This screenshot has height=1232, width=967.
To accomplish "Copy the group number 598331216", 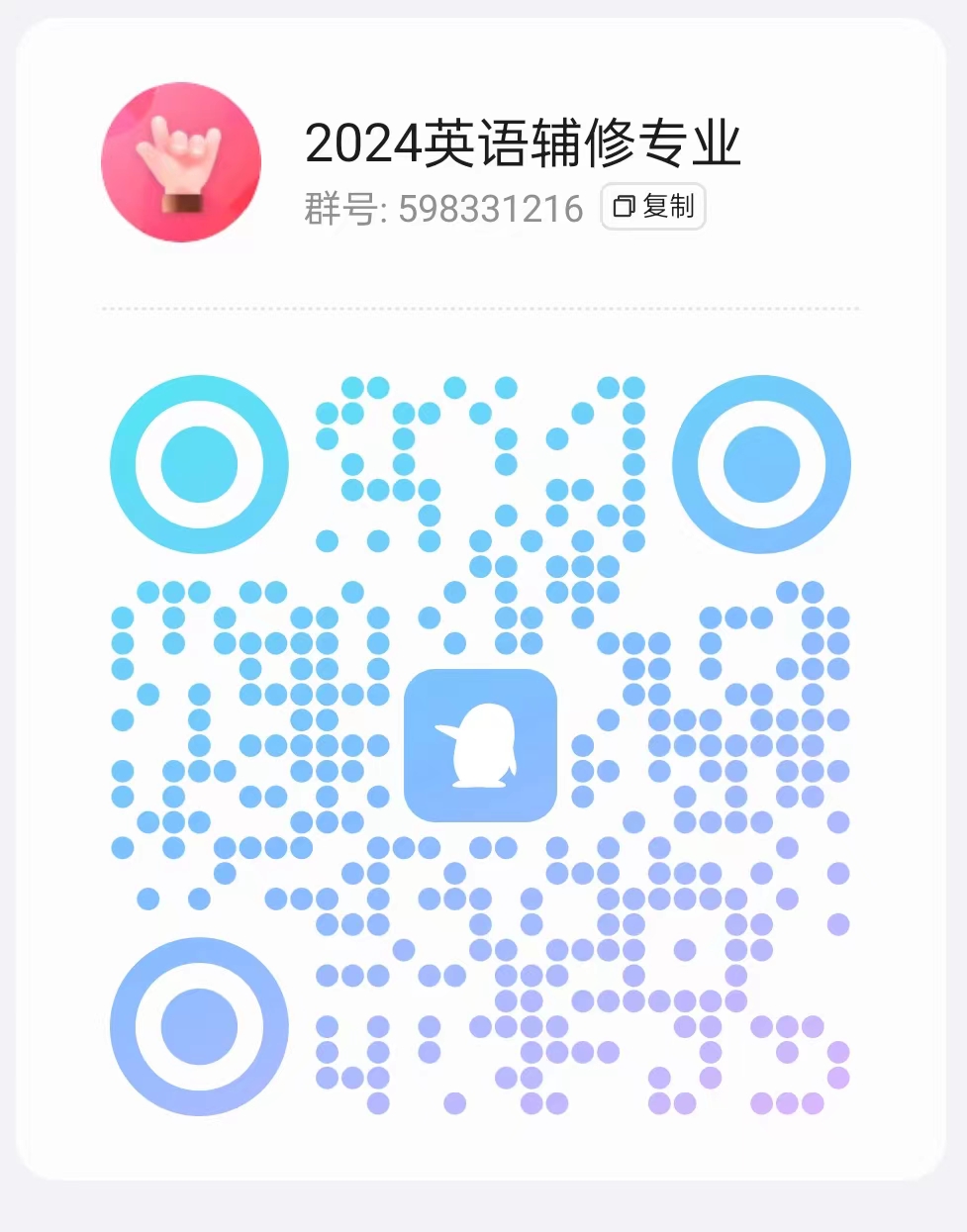I will 653,207.
